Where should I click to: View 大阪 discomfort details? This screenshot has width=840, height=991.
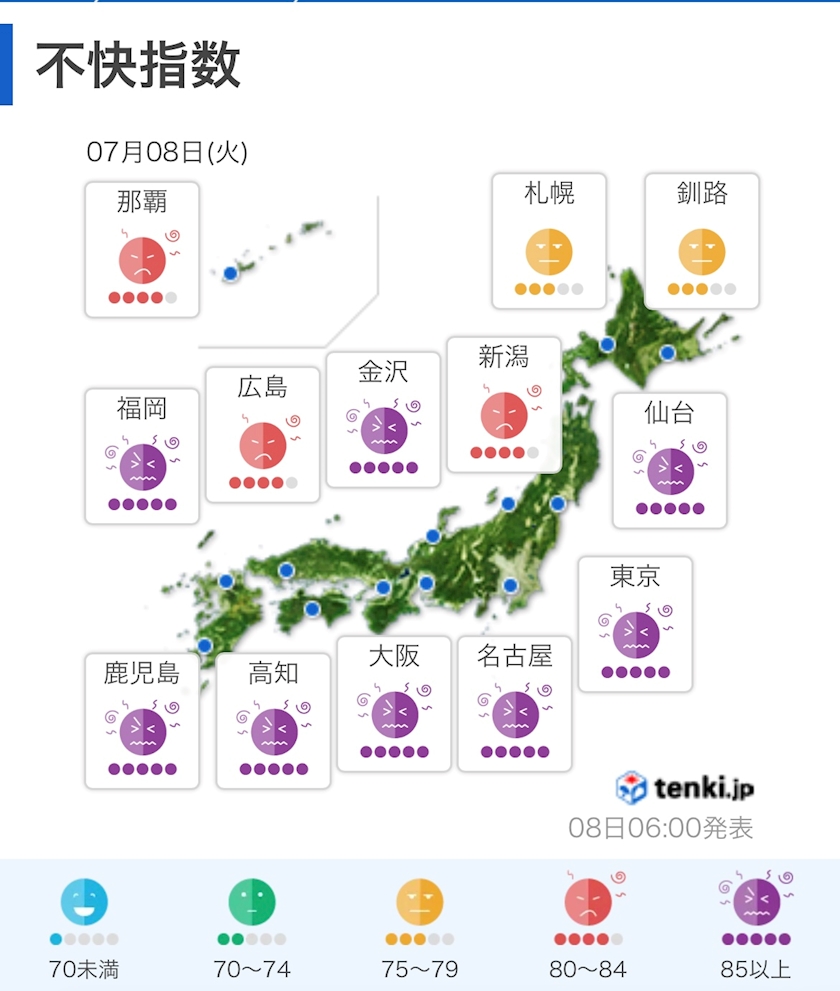394,704
